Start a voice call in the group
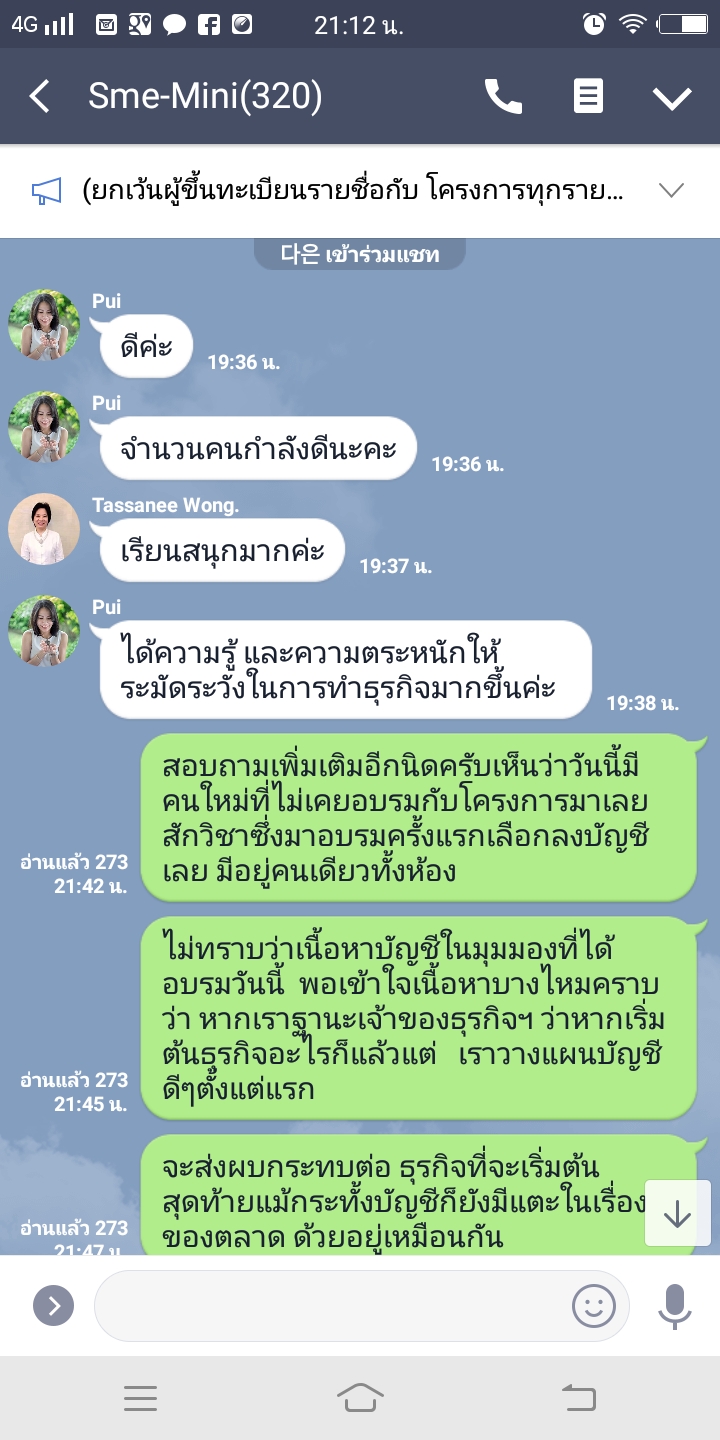720x1440 pixels. point(503,96)
